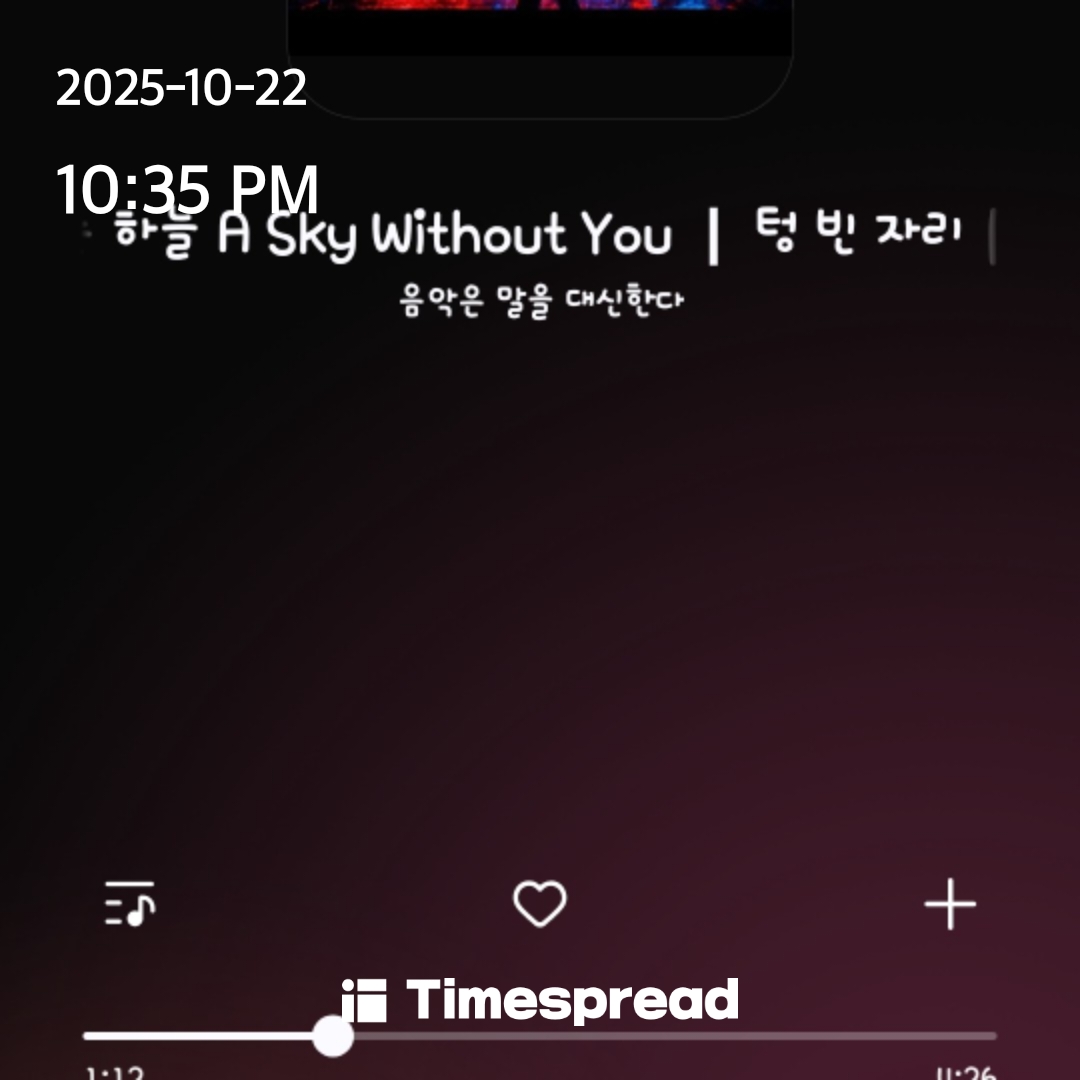1080x1080 pixels.
Task: Open the playlist queue icon
Action: [130, 904]
